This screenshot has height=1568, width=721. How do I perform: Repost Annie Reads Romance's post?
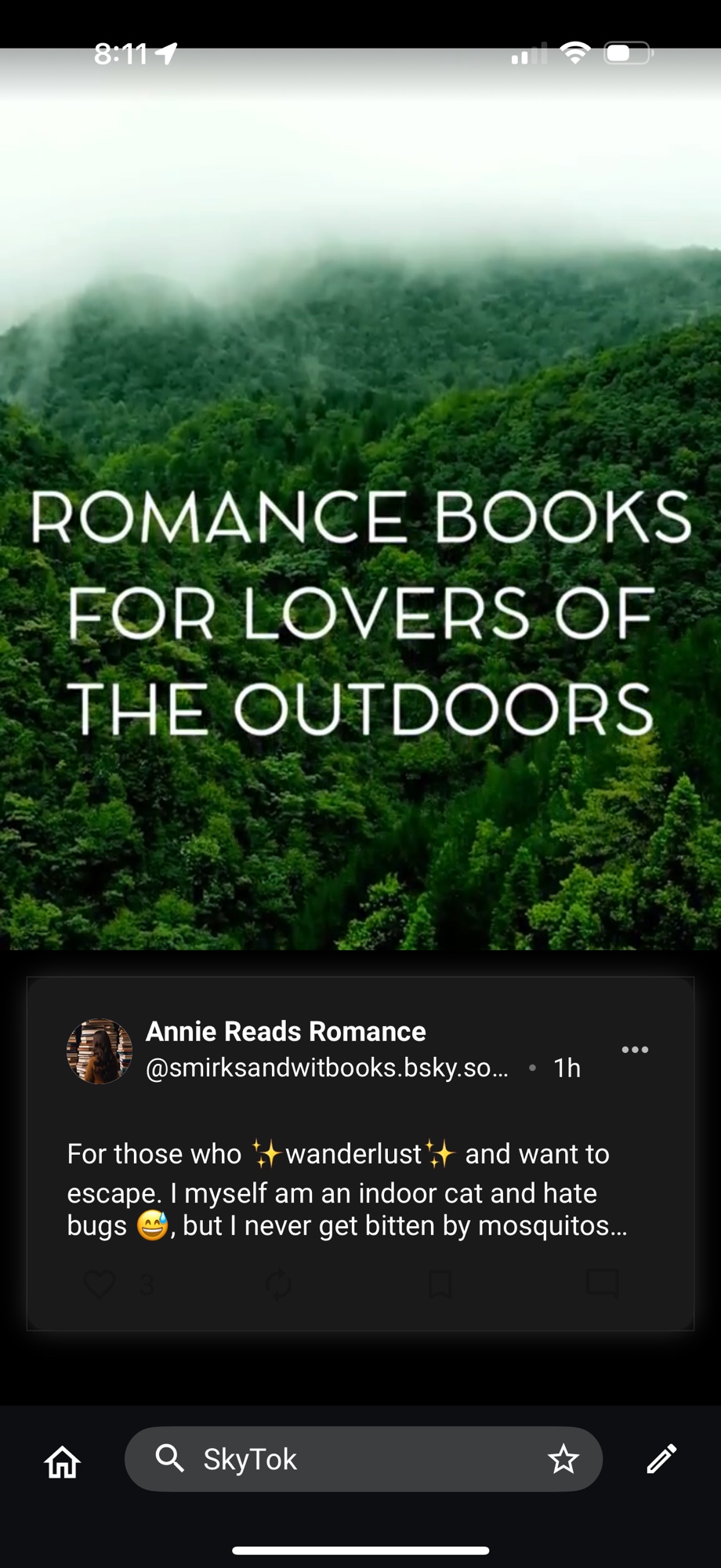point(278,1285)
